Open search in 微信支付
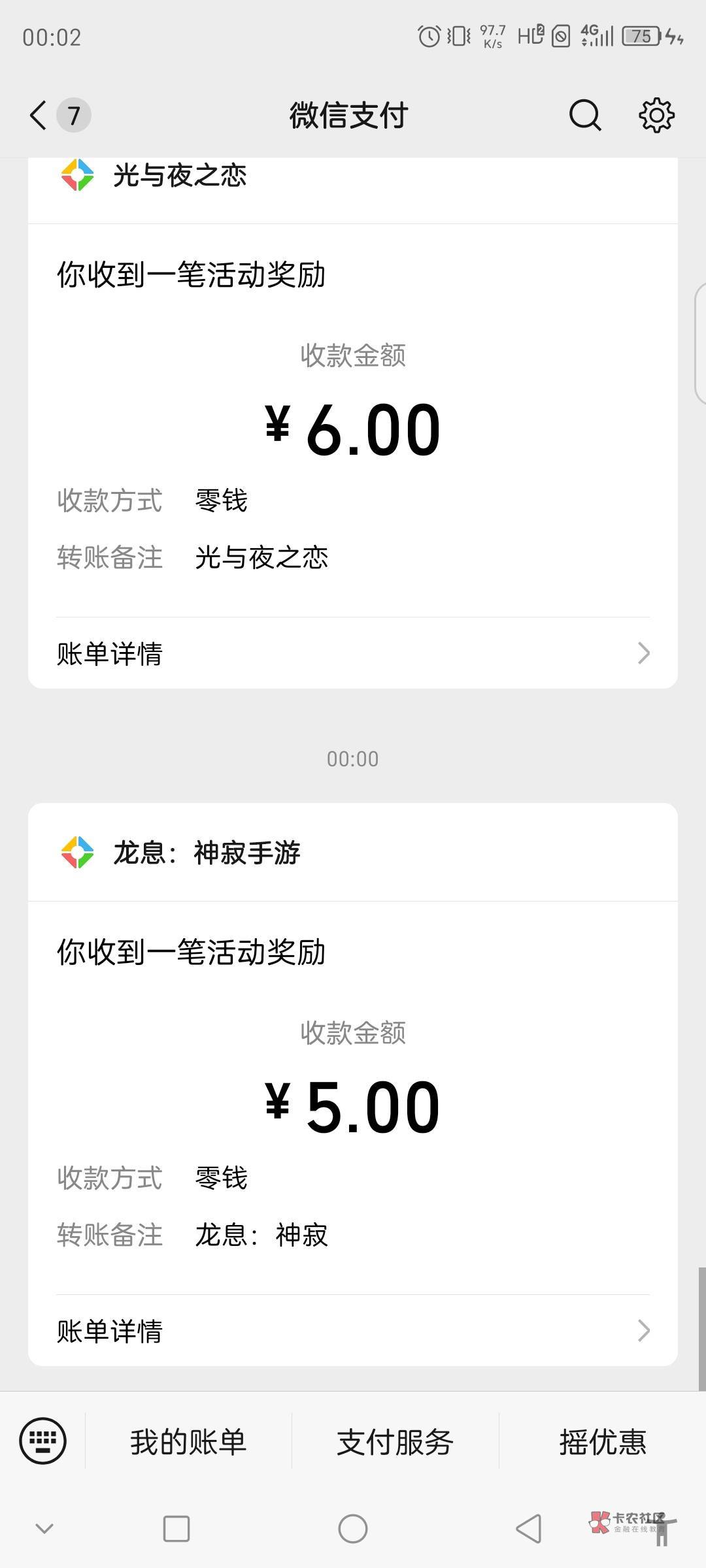The image size is (706, 1568). pyautogui.click(x=584, y=116)
